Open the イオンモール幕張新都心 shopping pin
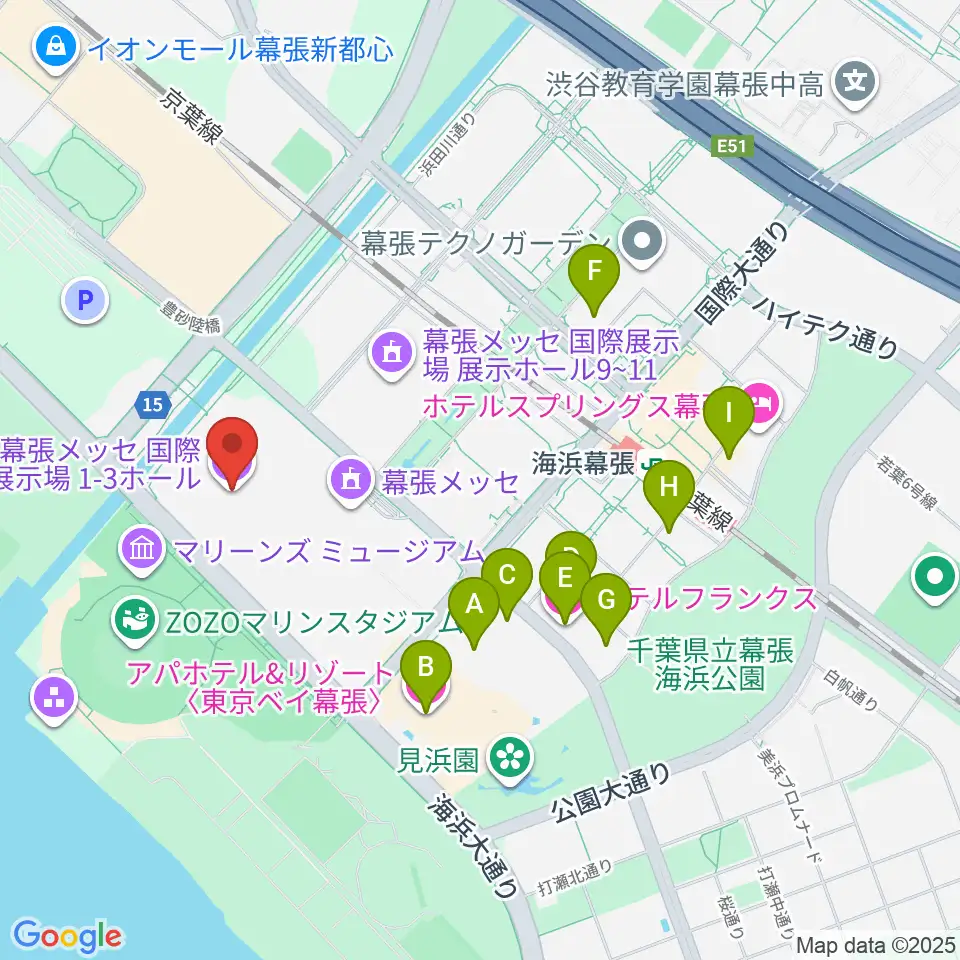960x960 pixels. [56, 48]
